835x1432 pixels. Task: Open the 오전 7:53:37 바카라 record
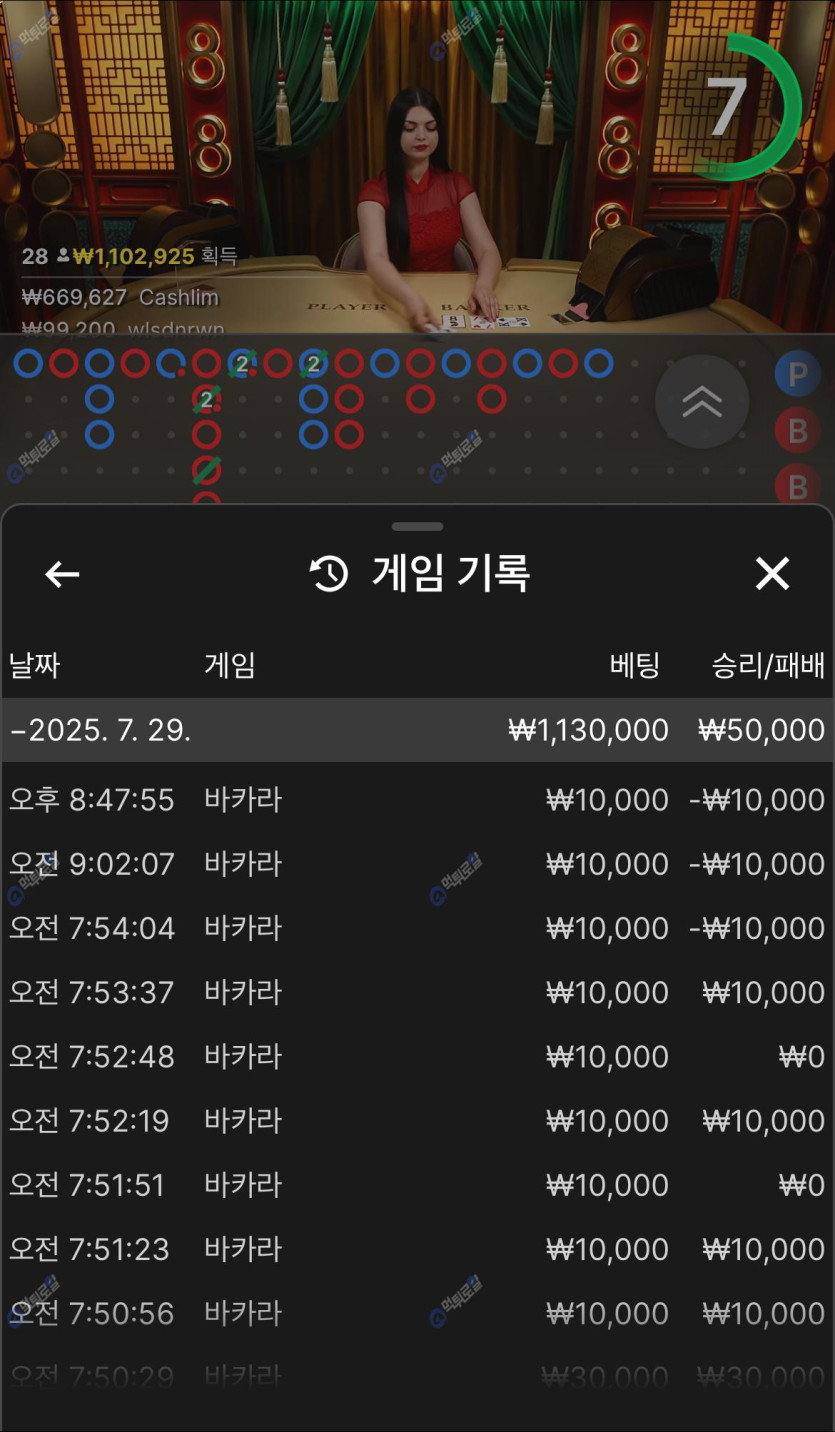[x=417, y=992]
